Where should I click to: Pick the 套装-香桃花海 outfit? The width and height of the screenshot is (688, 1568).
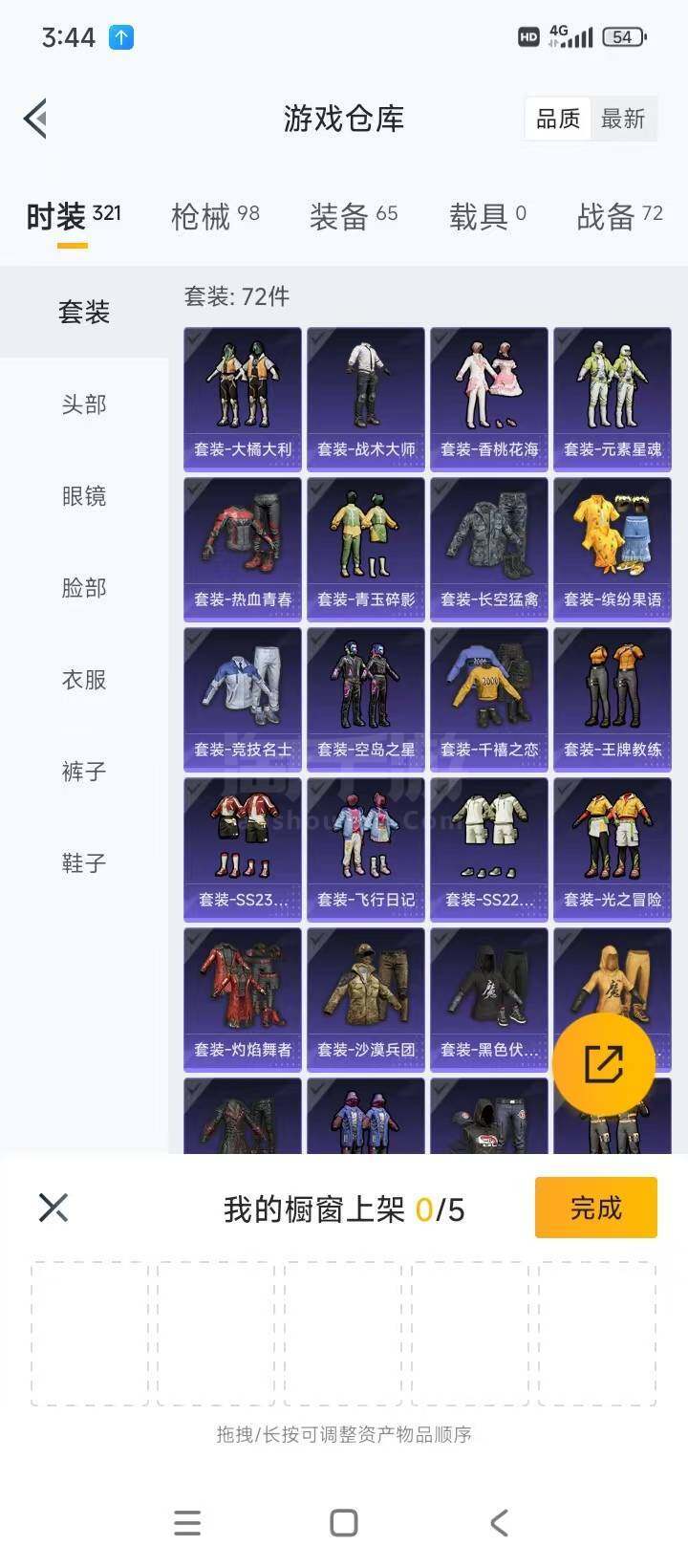coord(489,400)
